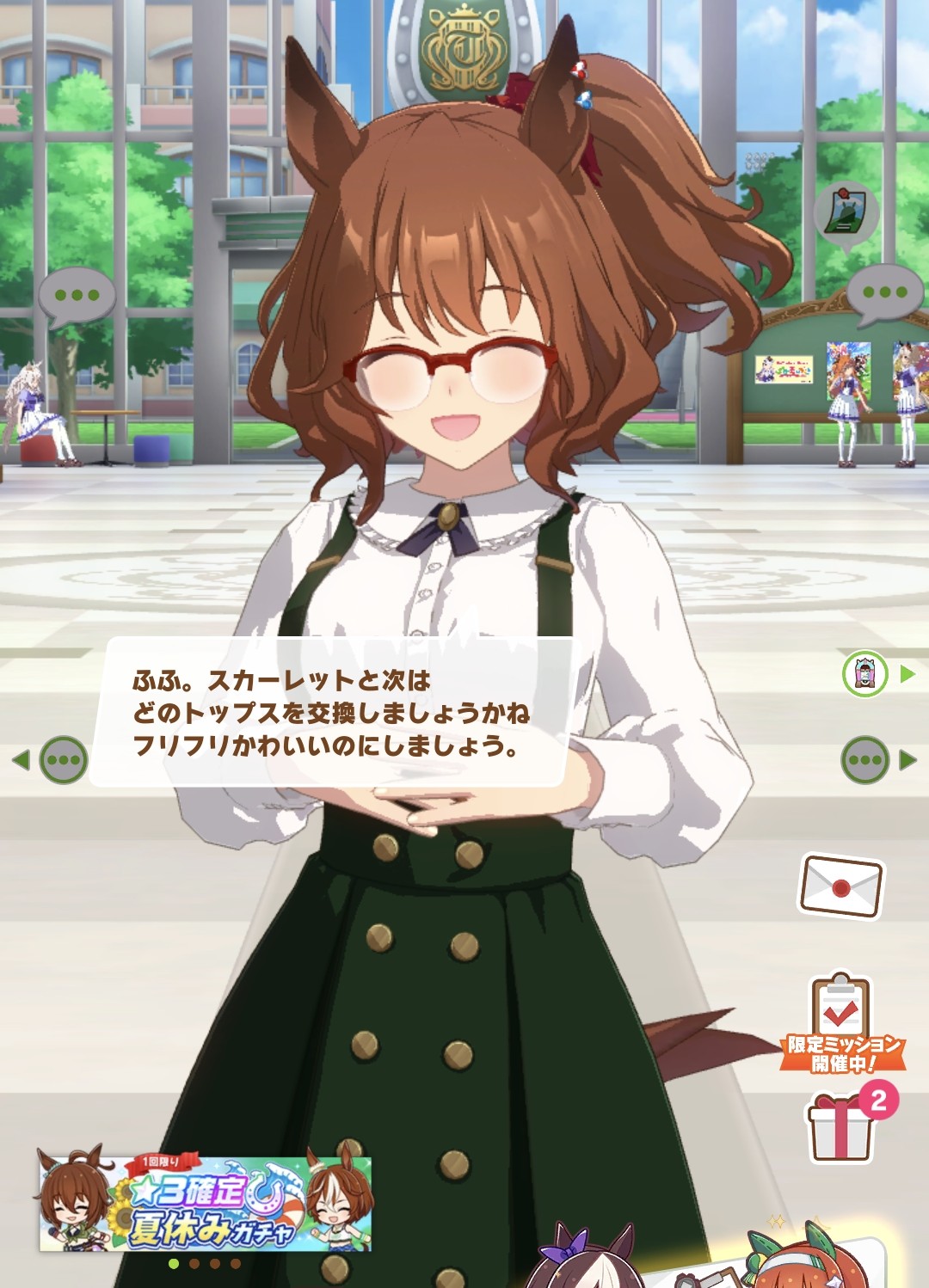
Task: Tap the dialogue text box
Action: pos(331,713)
